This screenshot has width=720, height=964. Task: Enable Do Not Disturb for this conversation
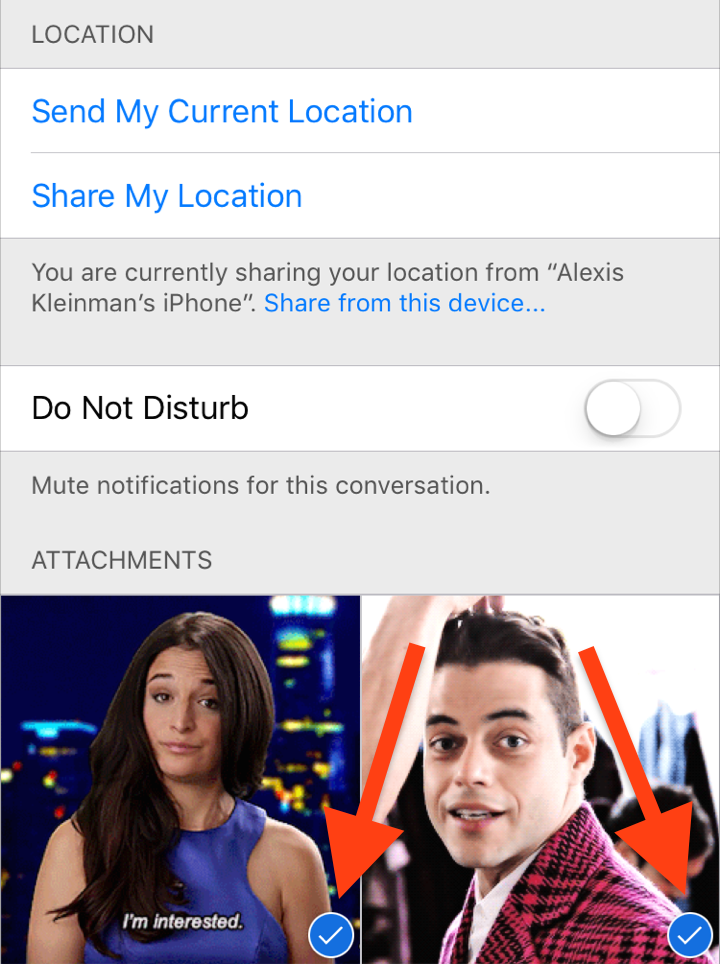(x=632, y=408)
